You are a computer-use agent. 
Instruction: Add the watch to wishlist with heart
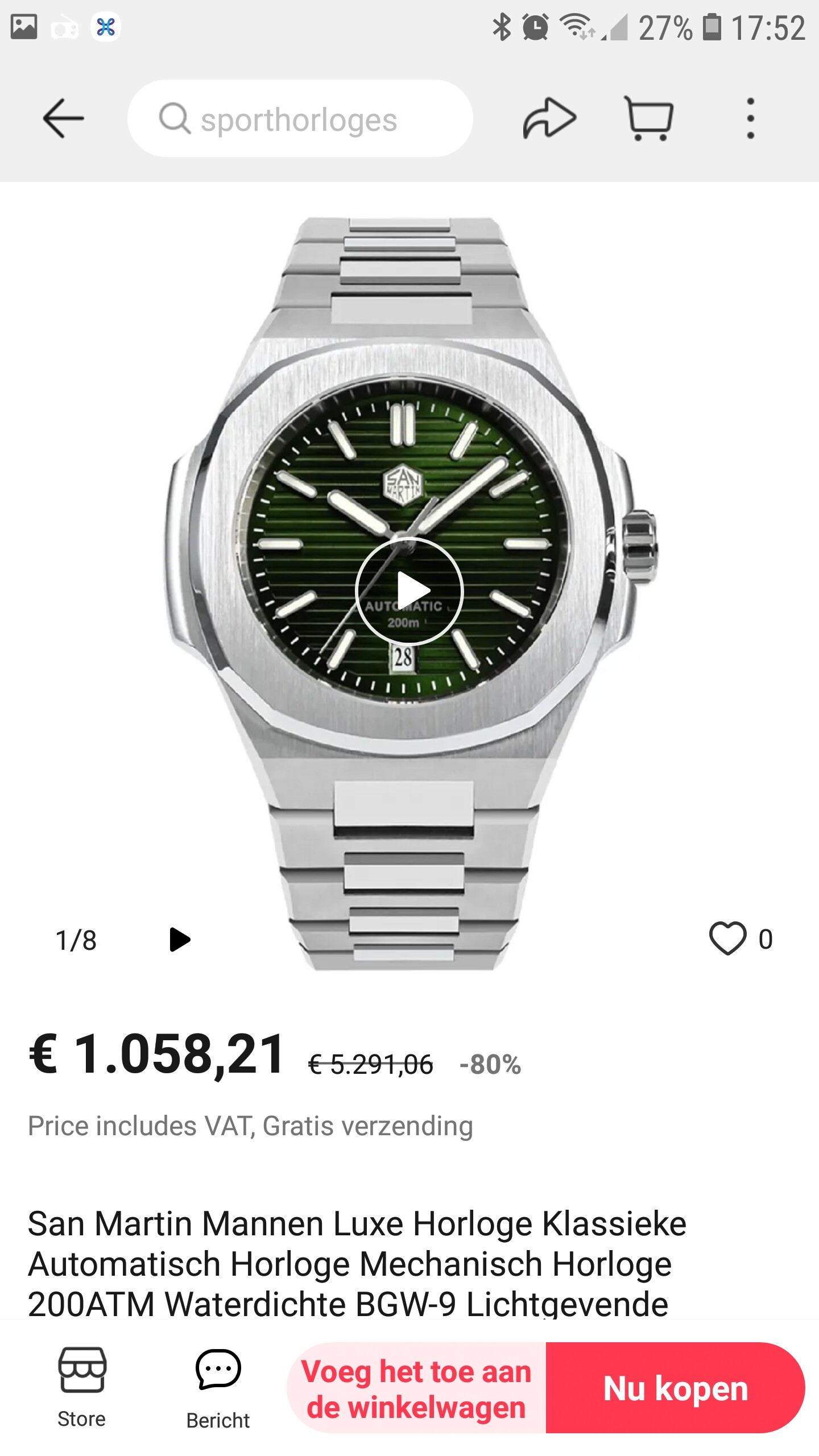pos(727,938)
